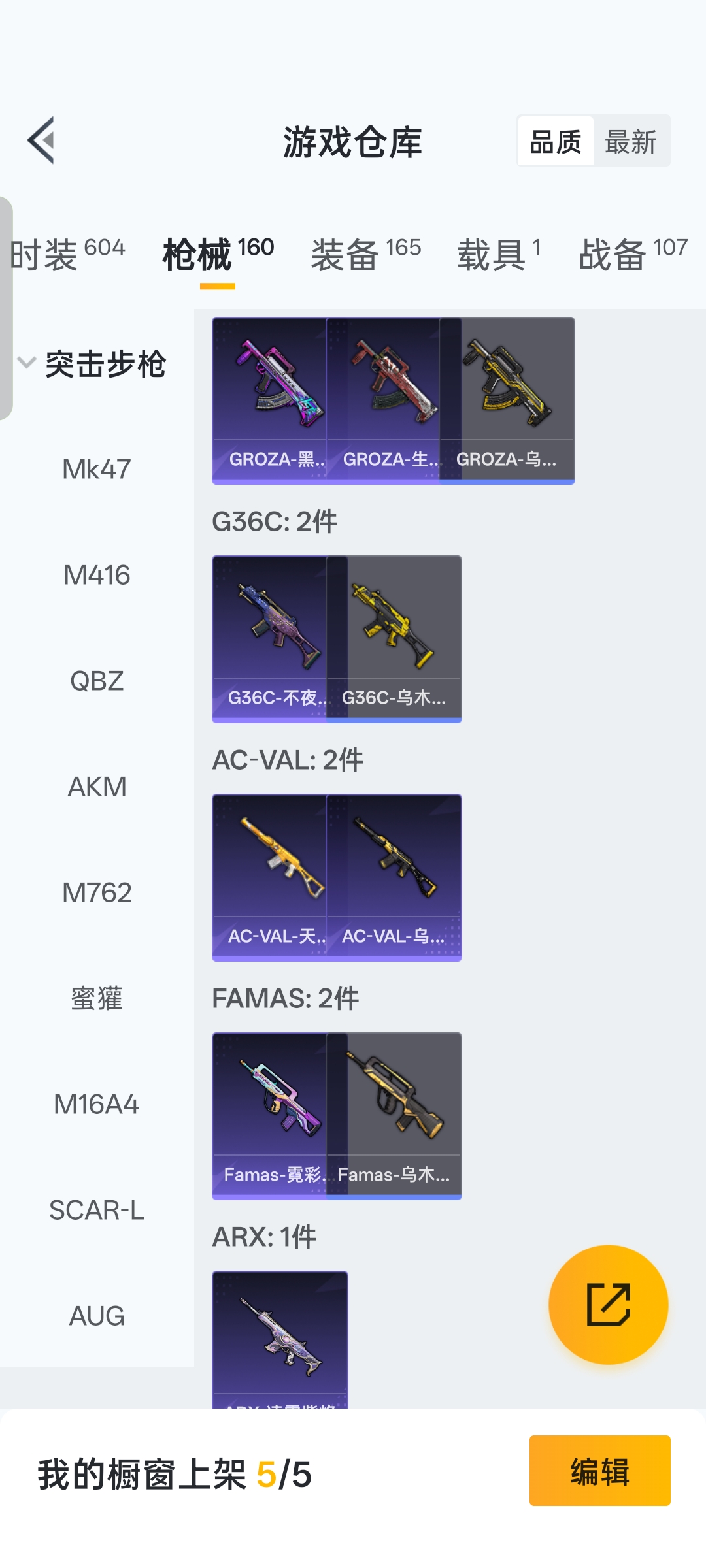This screenshot has width=706, height=1568.
Task: Switch to the 装备 tab
Action: 365,254
